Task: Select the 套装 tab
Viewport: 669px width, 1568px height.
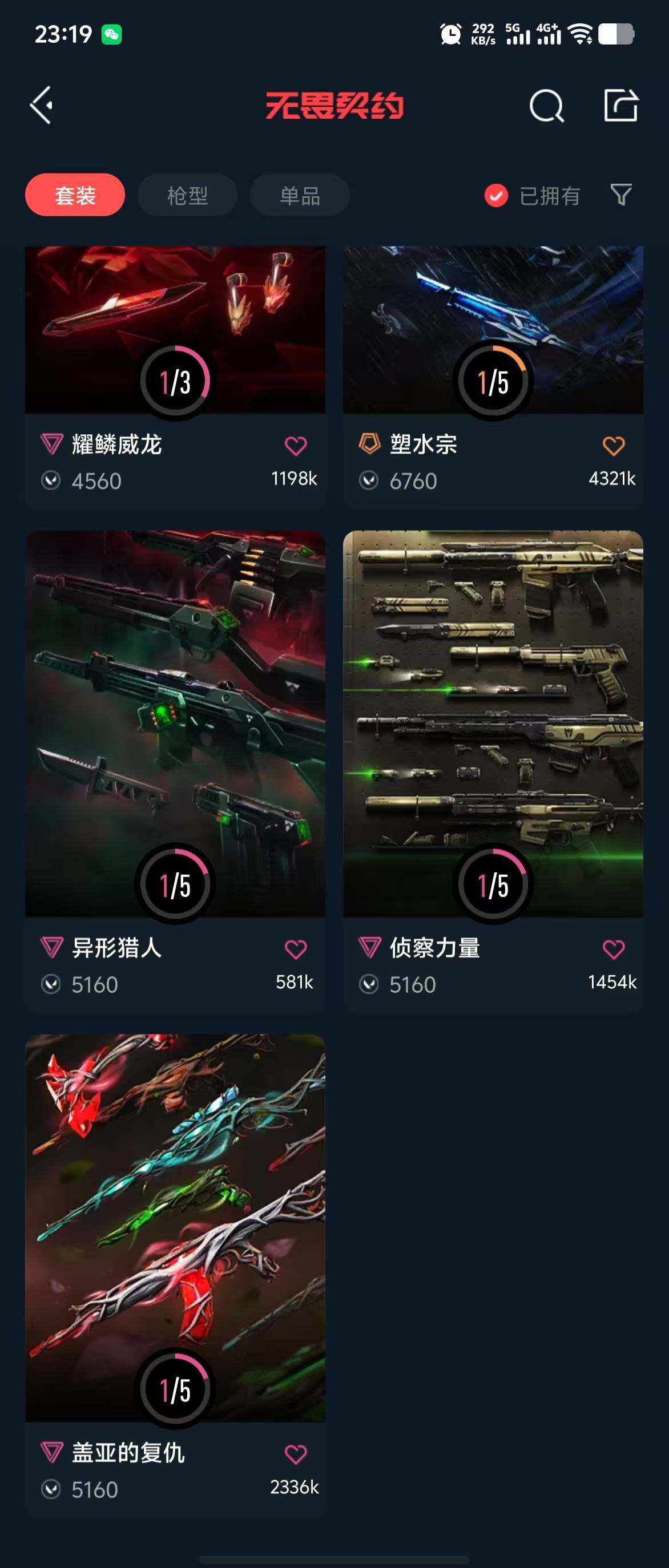Action: [x=75, y=195]
